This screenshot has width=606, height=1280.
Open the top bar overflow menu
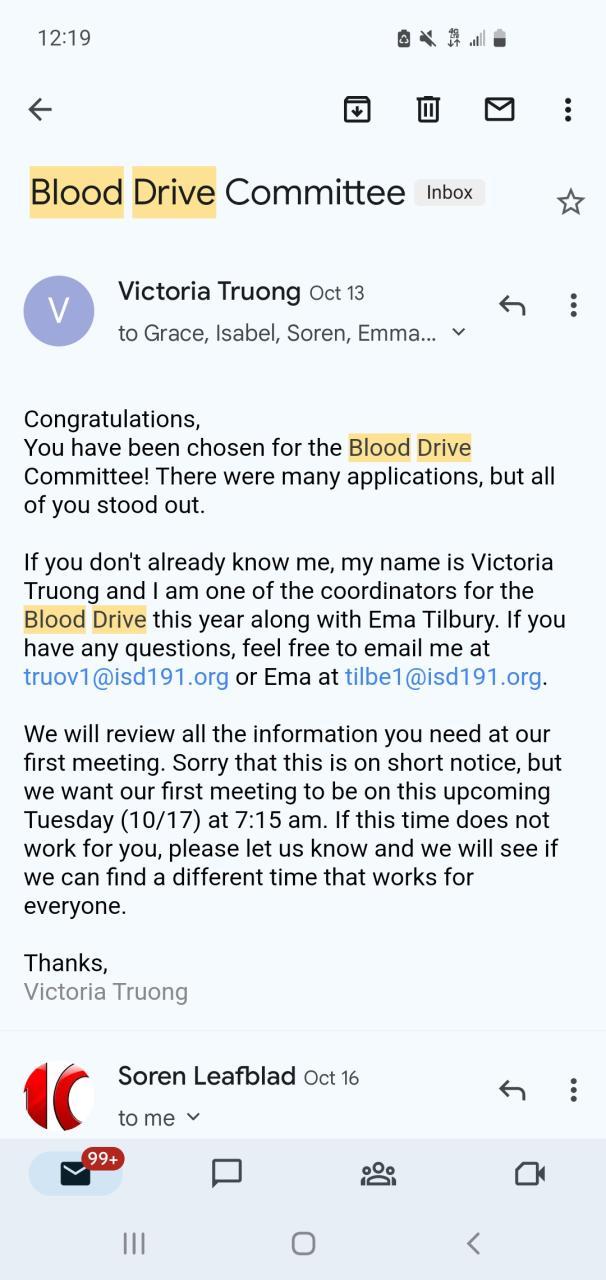[568, 110]
